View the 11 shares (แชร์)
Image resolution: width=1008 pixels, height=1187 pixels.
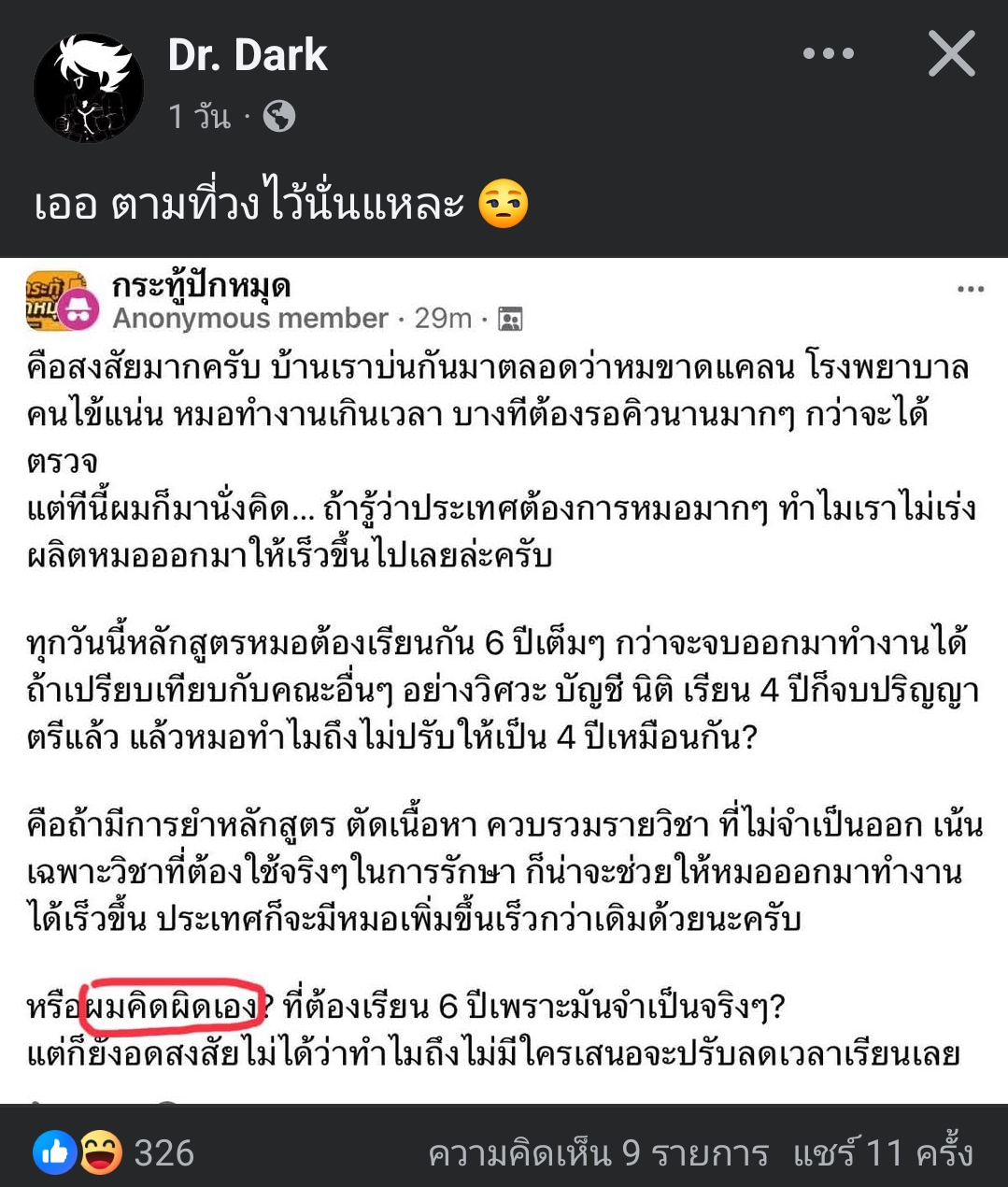point(883,1153)
